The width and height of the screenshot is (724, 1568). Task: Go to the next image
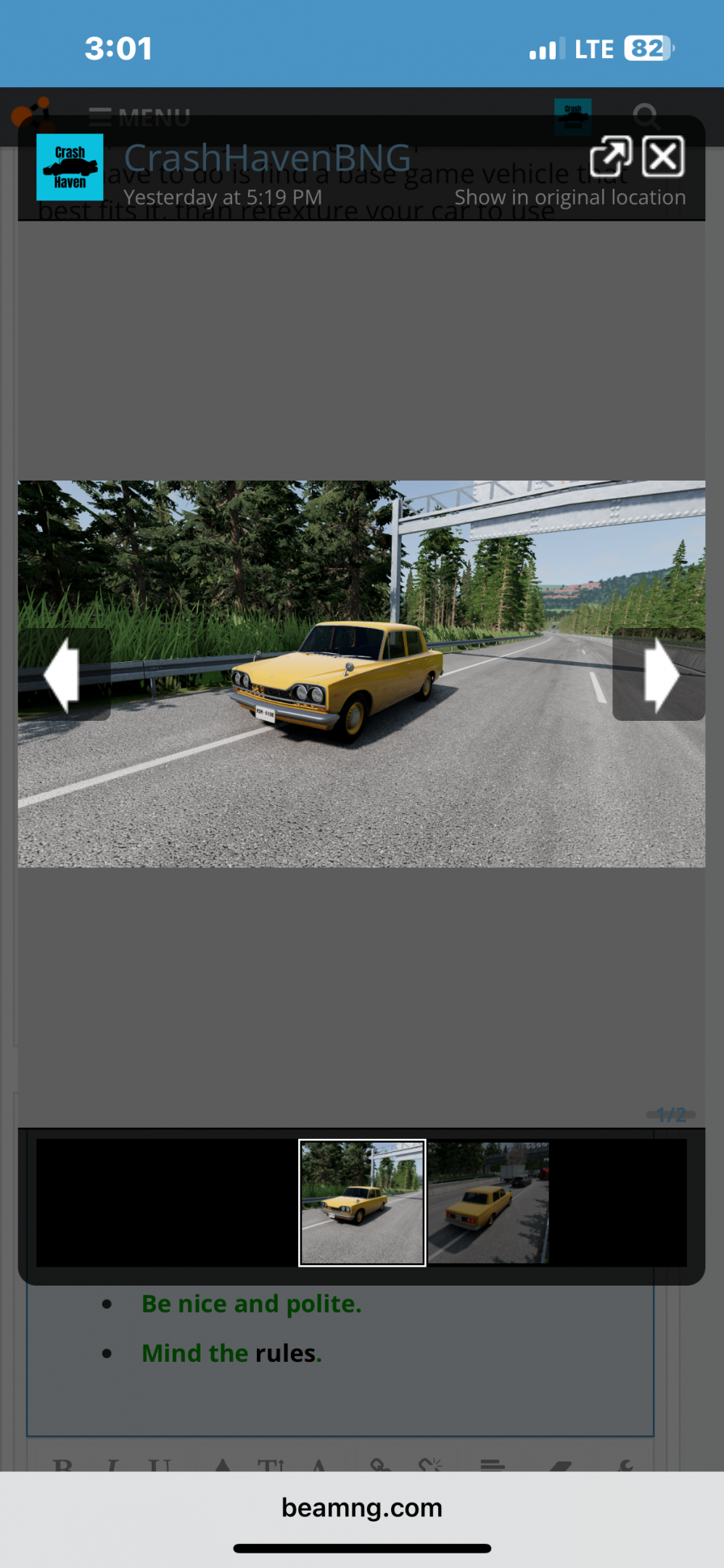coord(659,674)
